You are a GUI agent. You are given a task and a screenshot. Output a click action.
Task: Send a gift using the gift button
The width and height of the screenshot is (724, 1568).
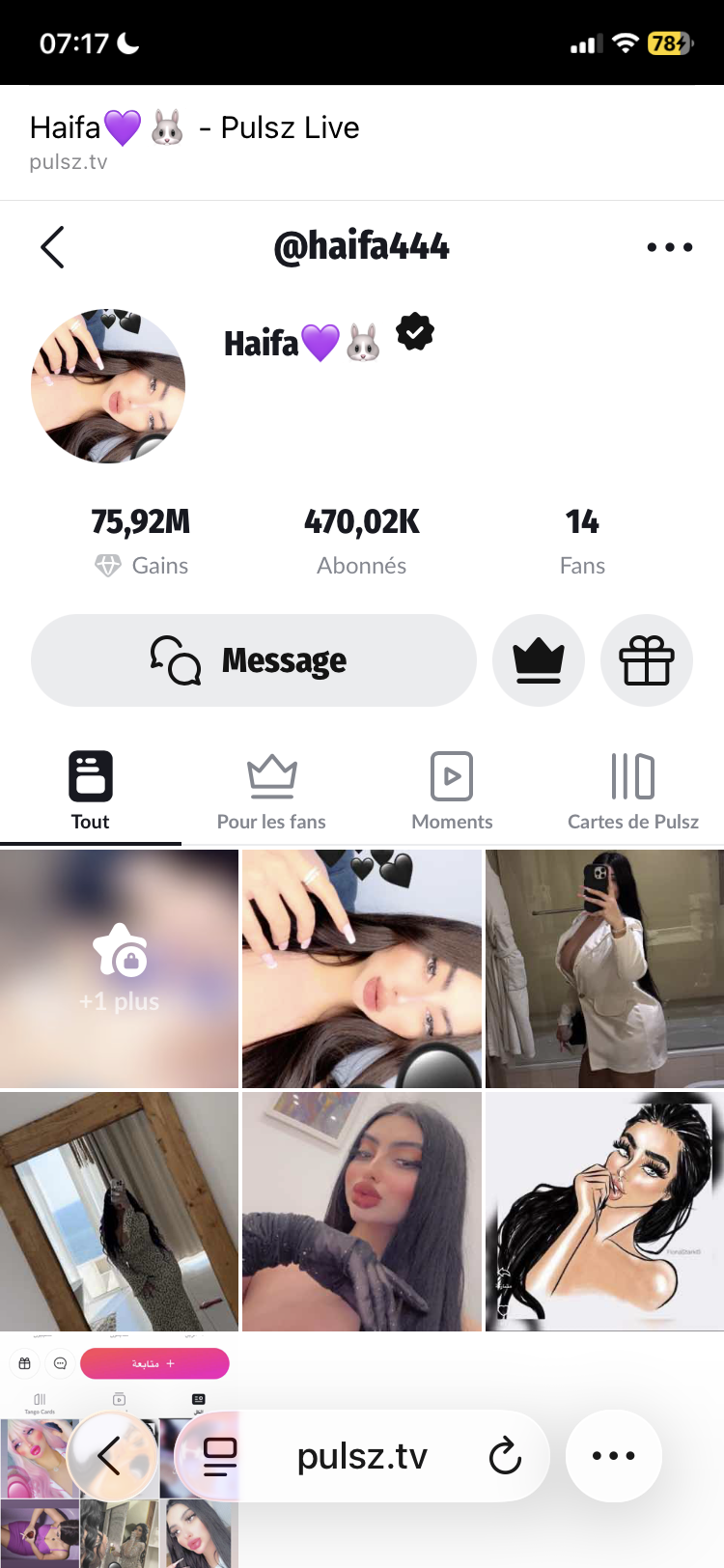tap(647, 660)
